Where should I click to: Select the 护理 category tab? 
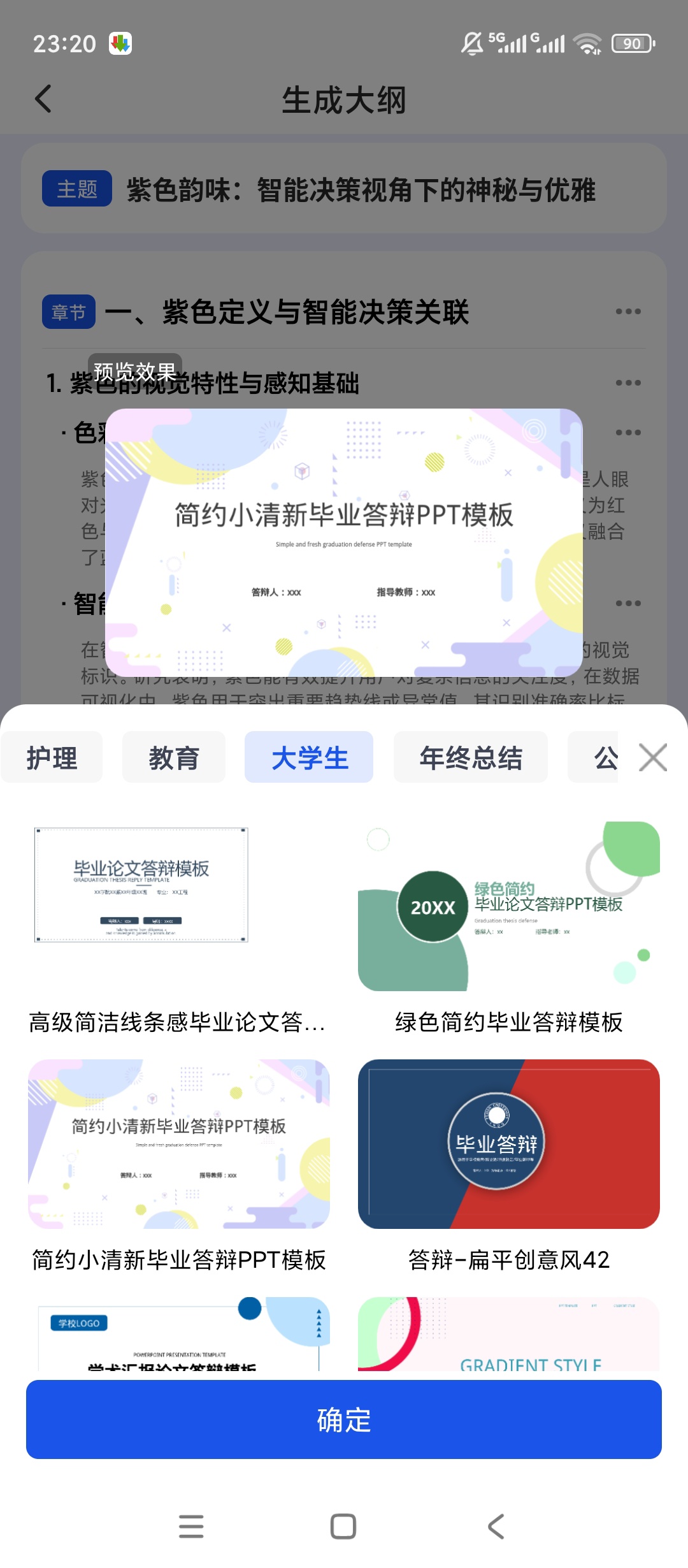coord(52,757)
